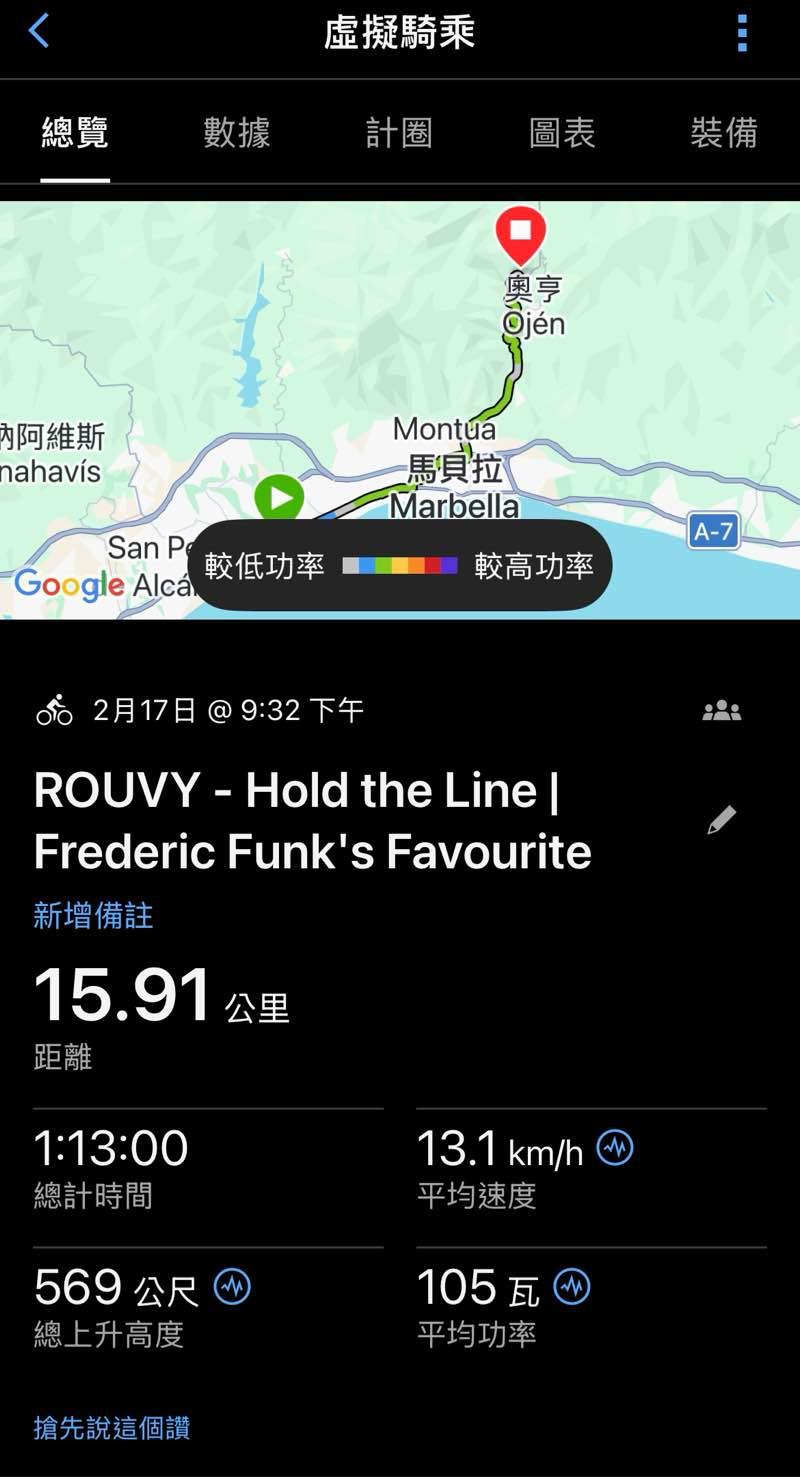Switch to the 數據 tab
800x1477 pixels.
click(237, 133)
